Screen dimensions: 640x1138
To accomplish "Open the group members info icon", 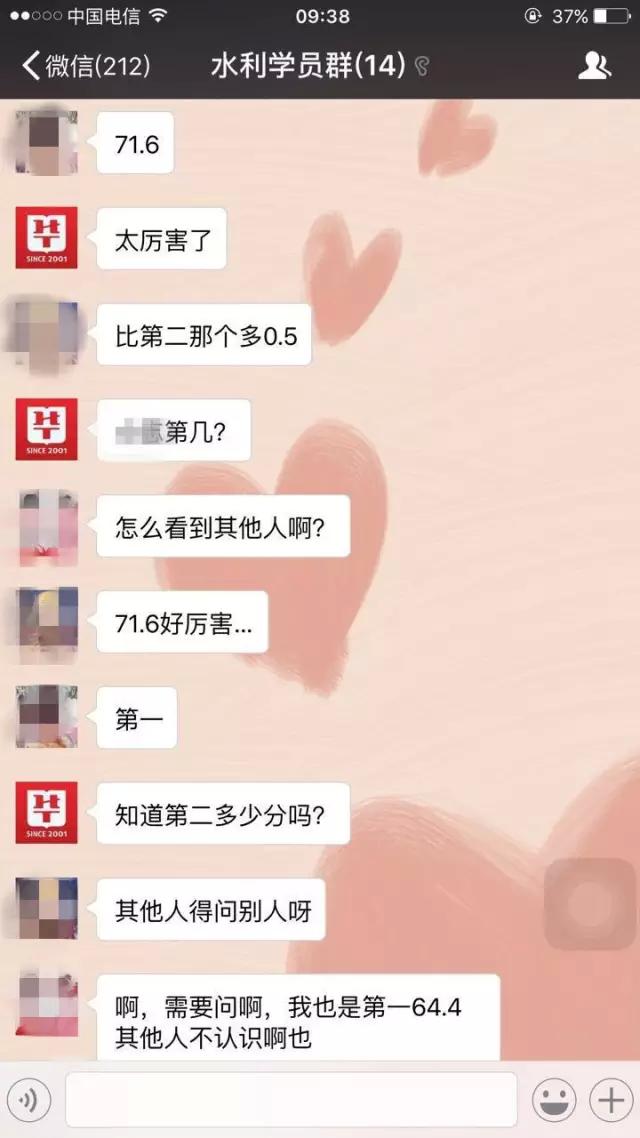I will pyautogui.click(x=594, y=67).
